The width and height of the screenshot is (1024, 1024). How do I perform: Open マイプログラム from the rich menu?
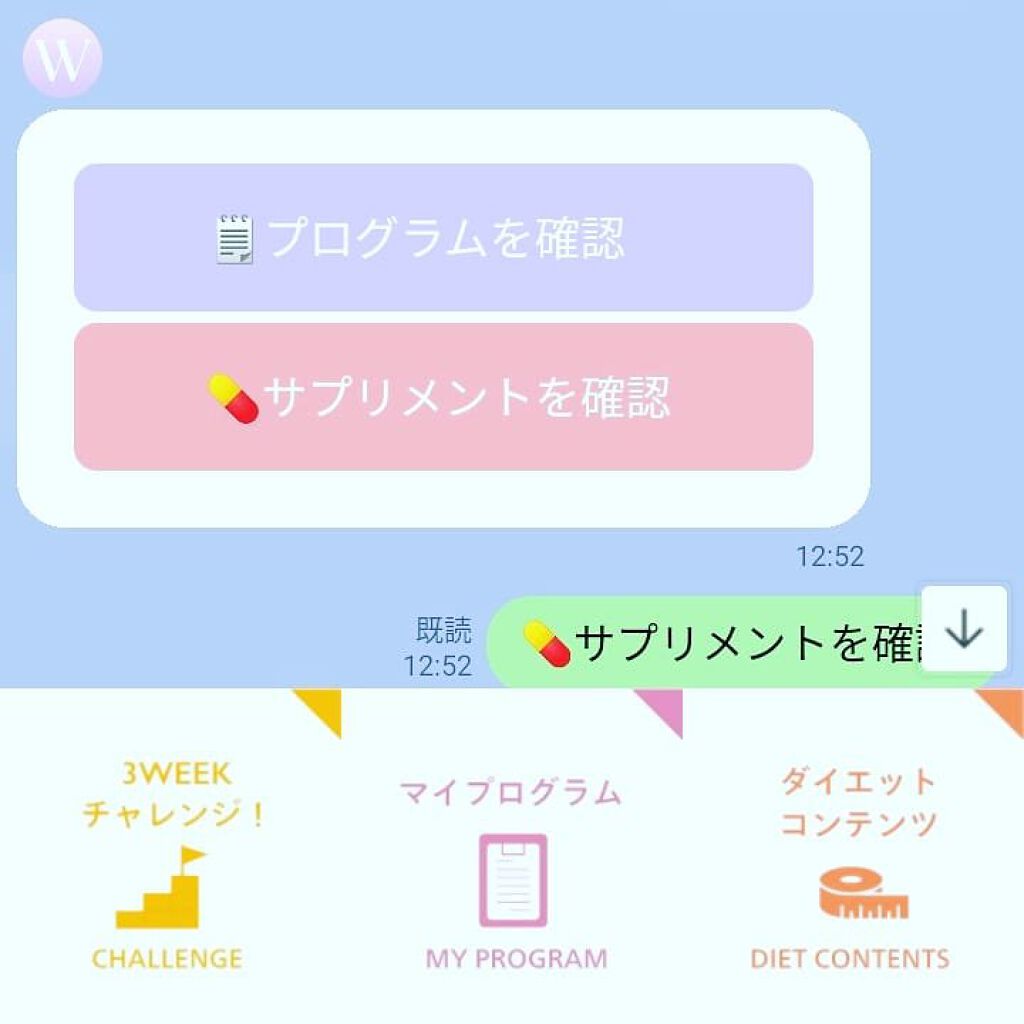(512, 860)
